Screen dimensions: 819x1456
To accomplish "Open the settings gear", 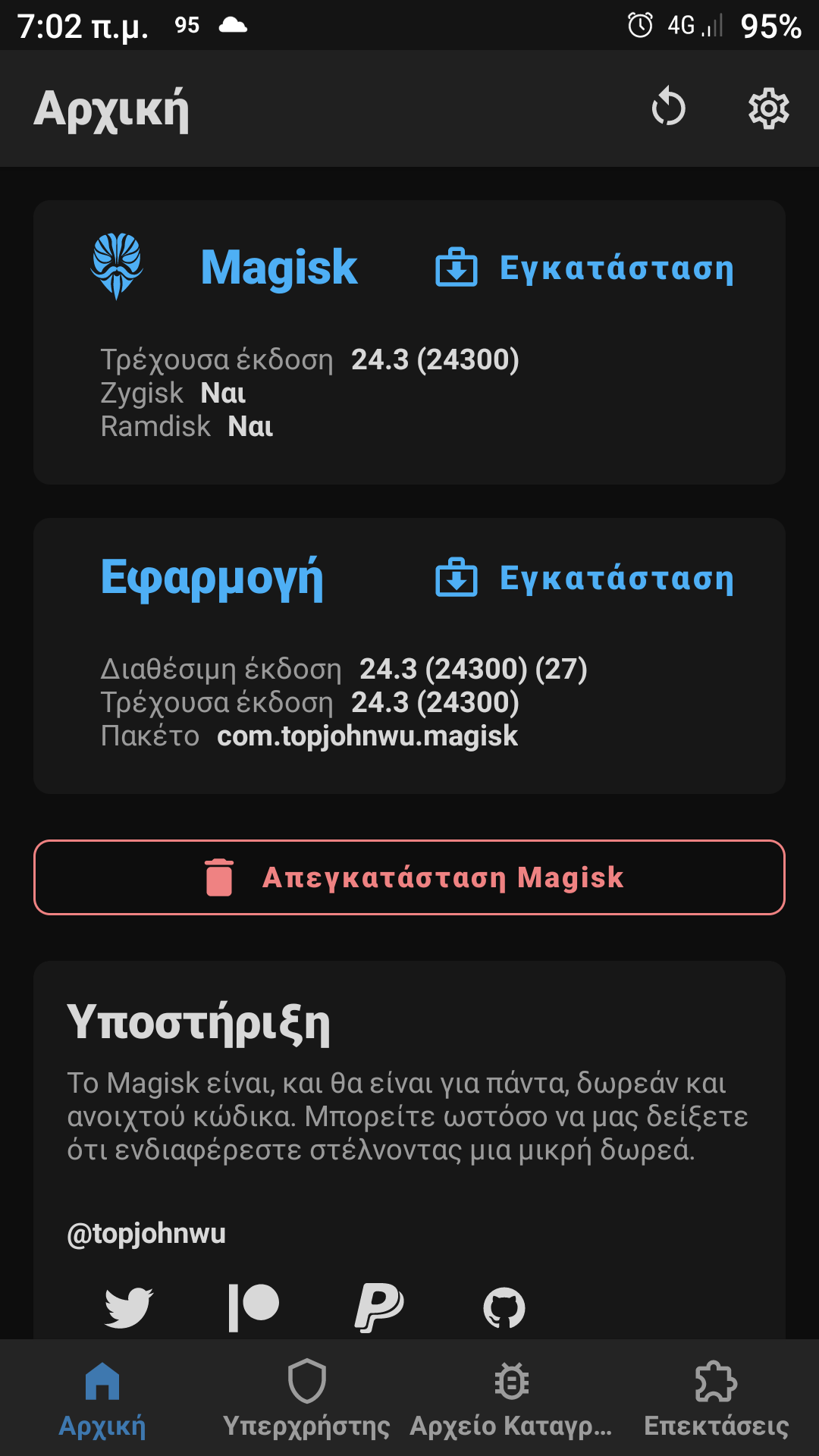I will click(x=768, y=108).
